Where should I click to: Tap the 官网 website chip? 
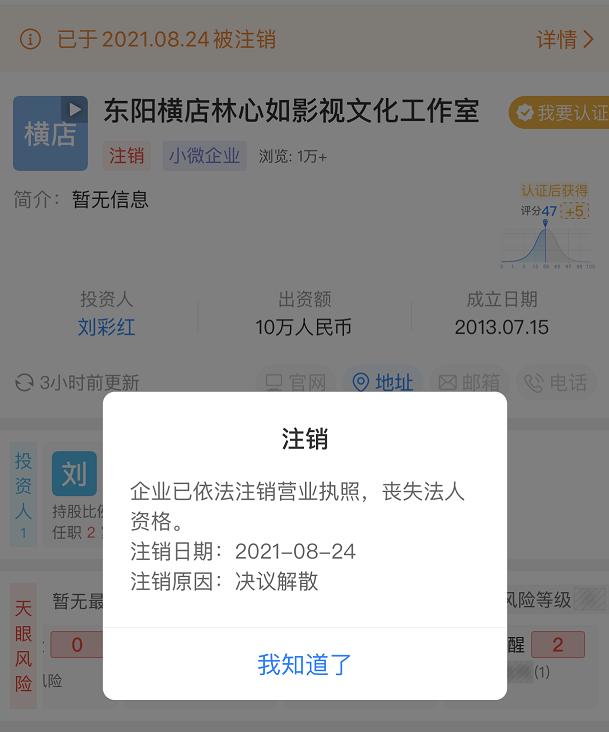[x=296, y=382]
